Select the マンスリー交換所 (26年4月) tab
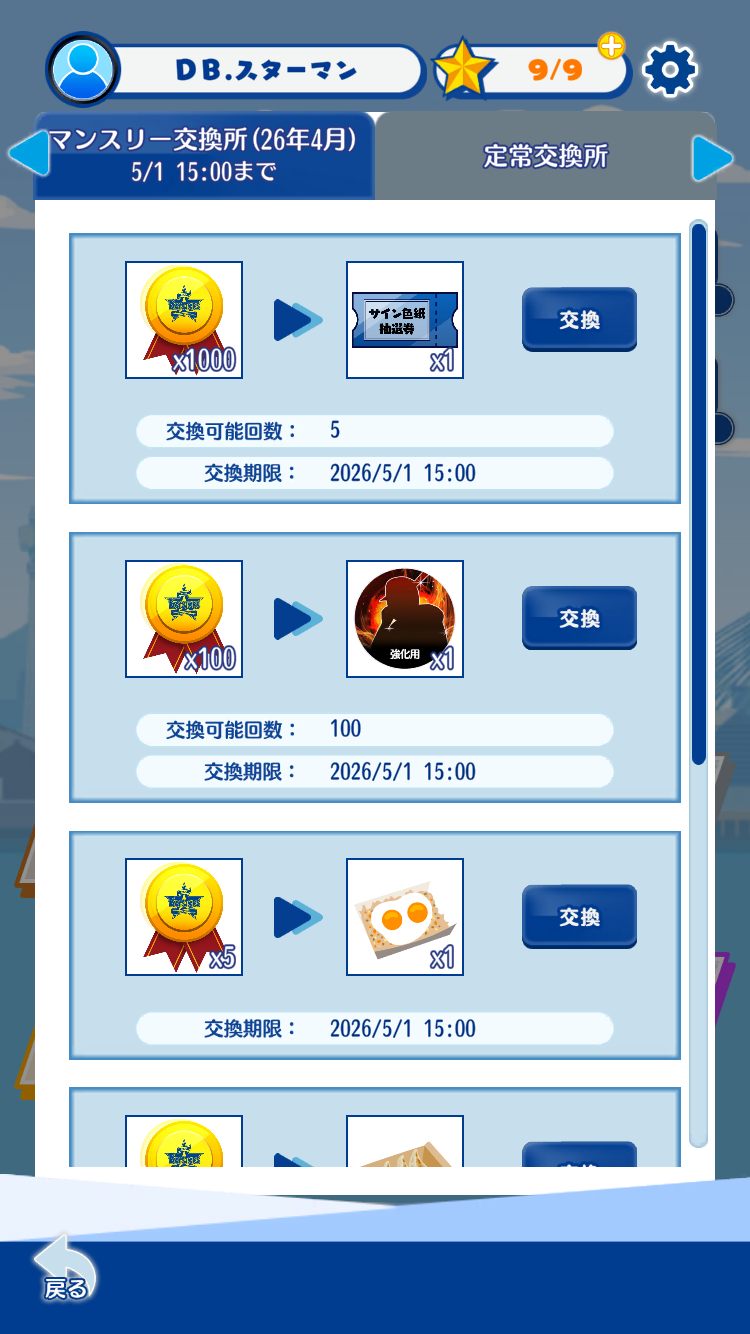The image size is (750, 1334). click(x=204, y=156)
